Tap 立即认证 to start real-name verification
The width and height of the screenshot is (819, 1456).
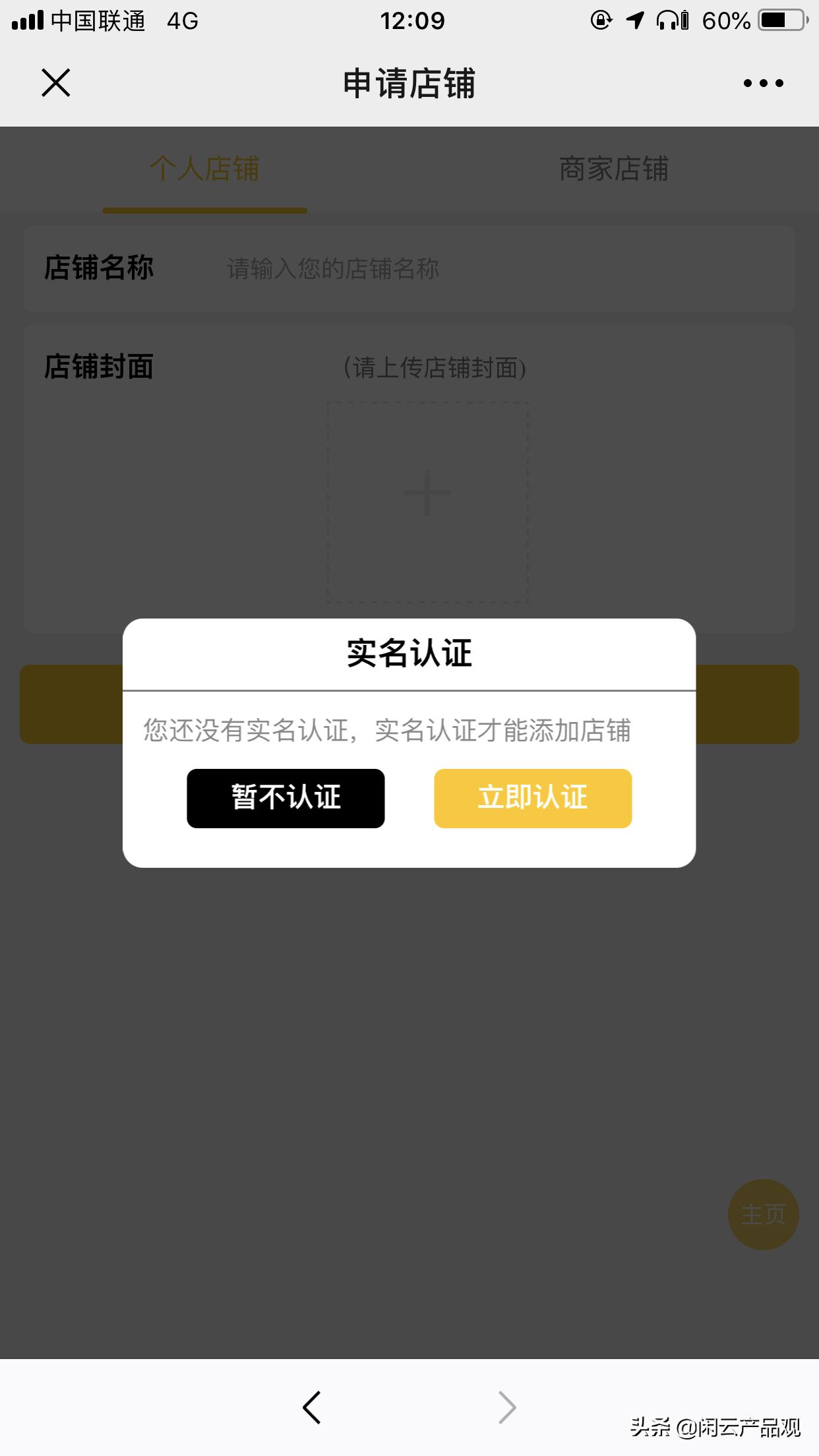(x=532, y=798)
